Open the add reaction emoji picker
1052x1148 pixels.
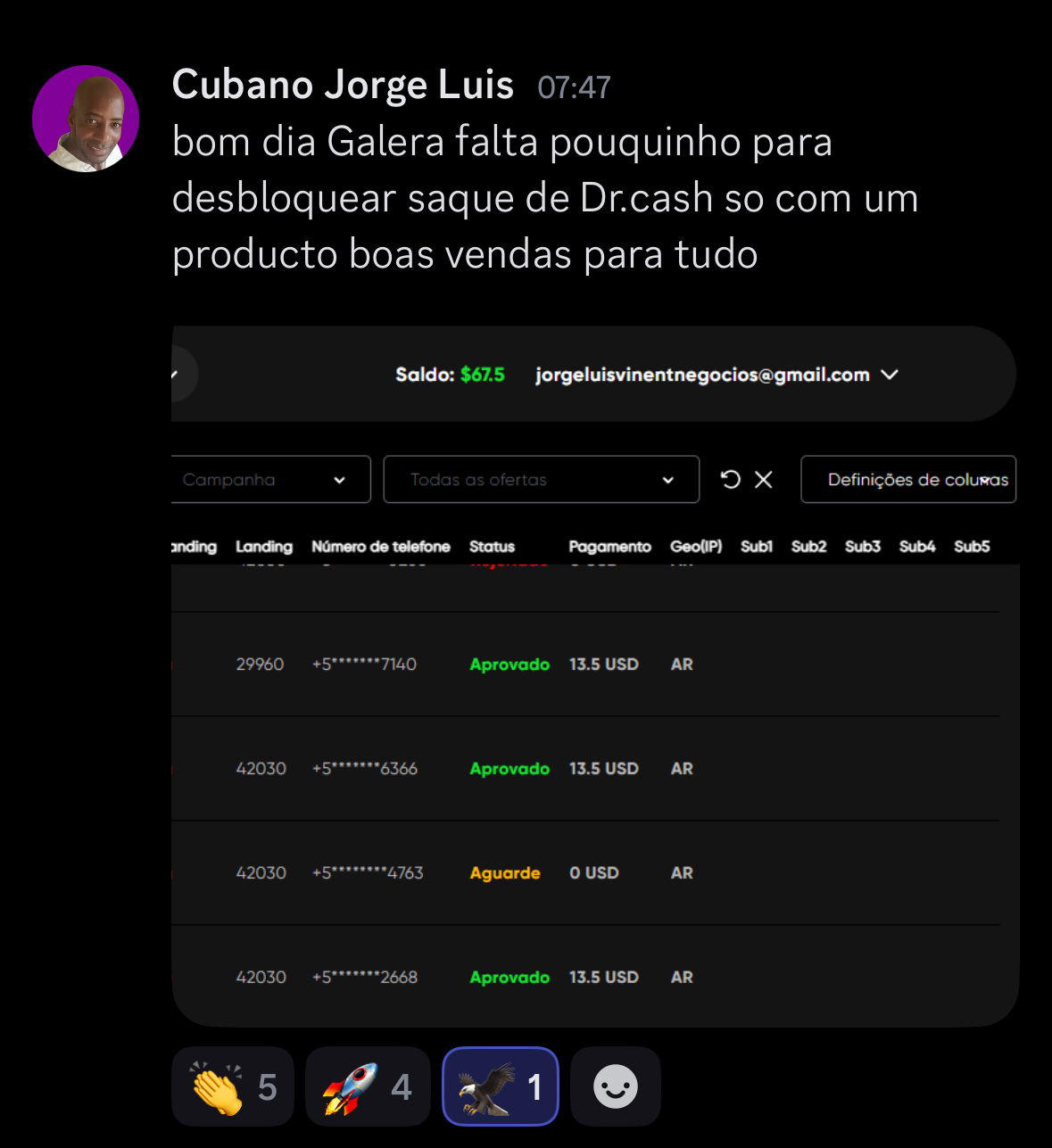[616, 1086]
